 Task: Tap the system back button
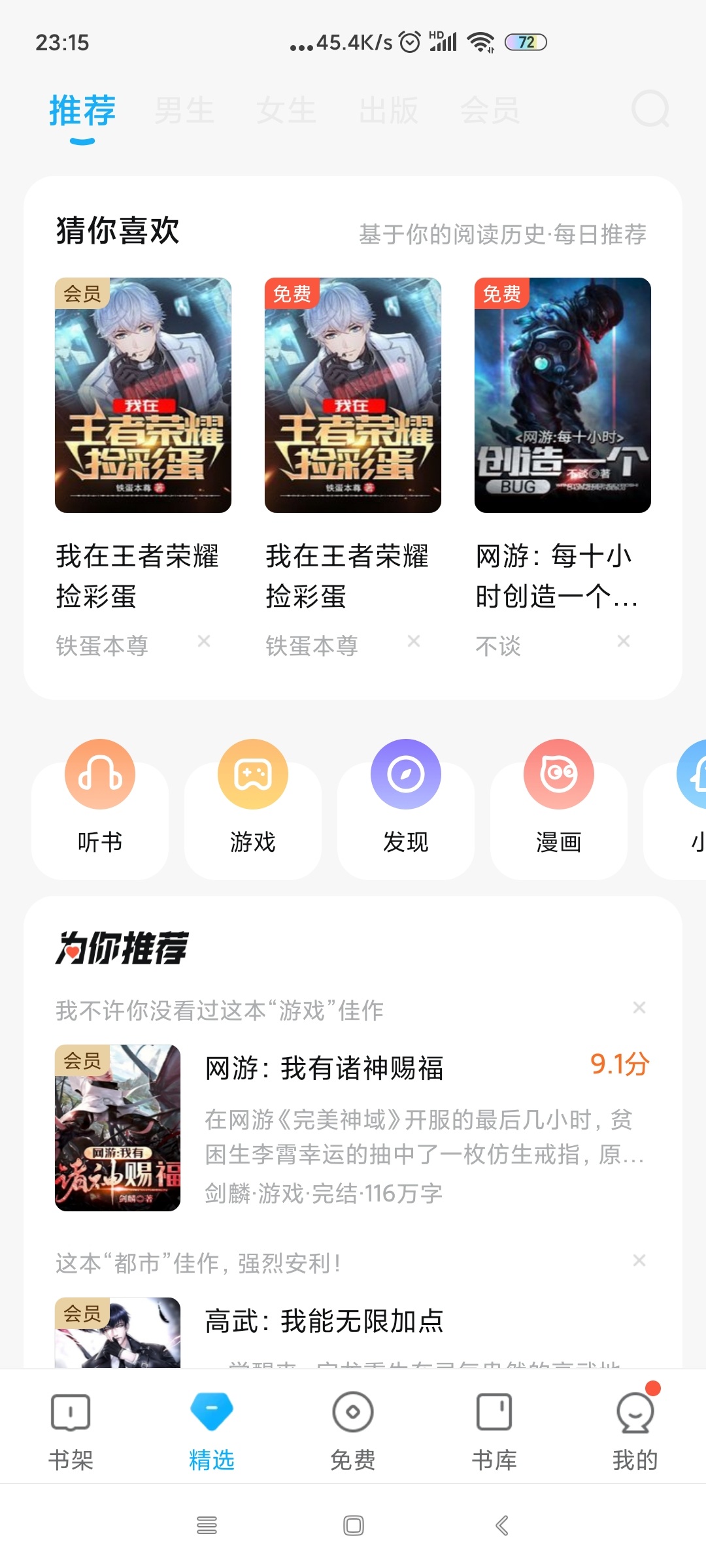[x=501, y=1526]
